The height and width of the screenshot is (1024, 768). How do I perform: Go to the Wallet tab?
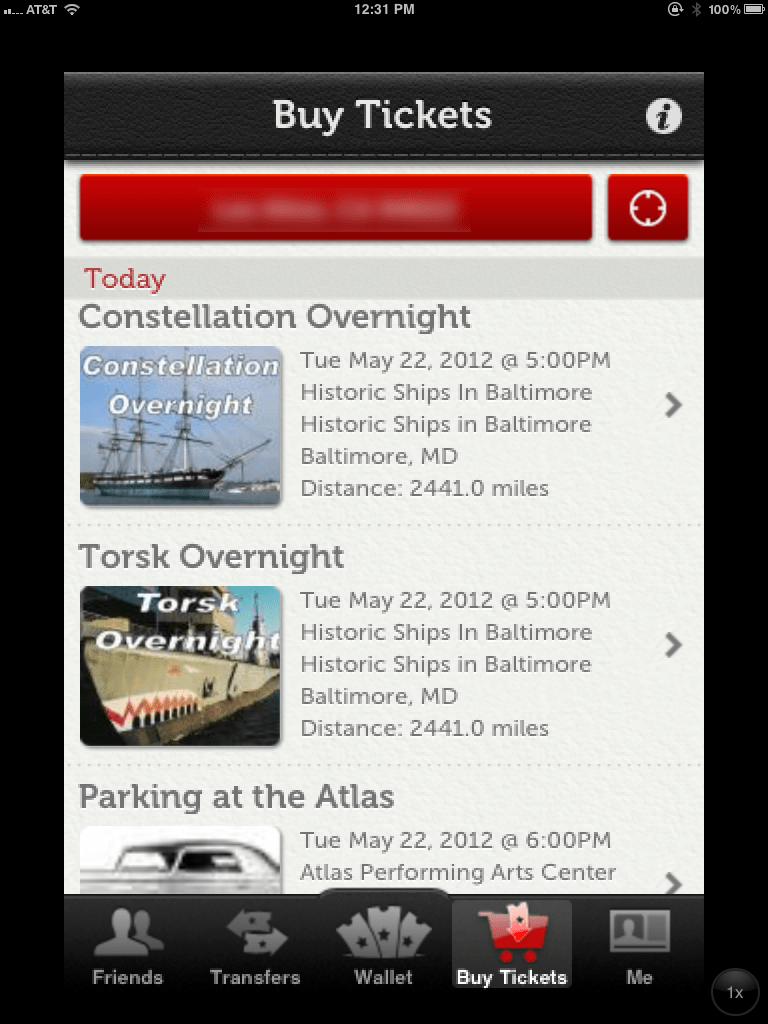pos(383,944)
